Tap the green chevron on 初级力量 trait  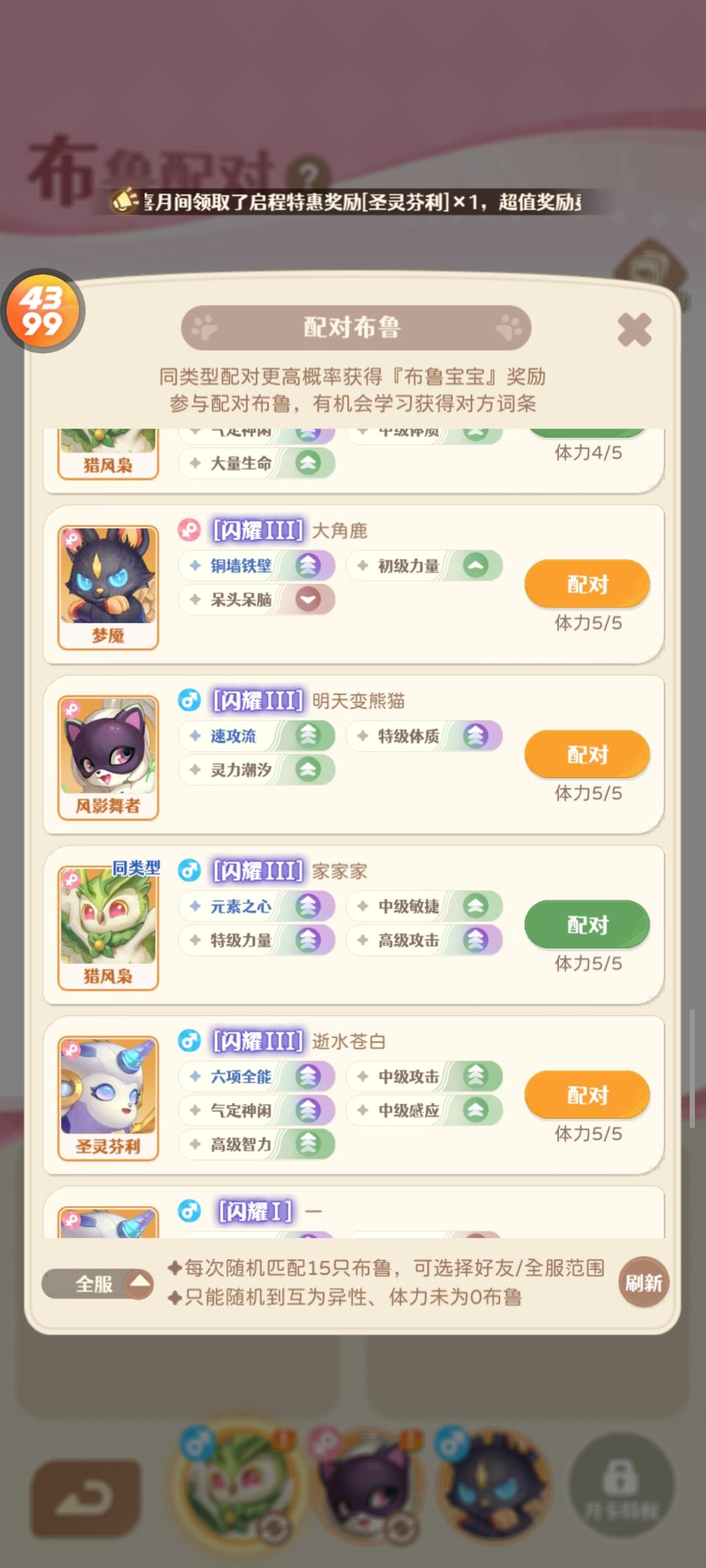pyautogui.click(x=476, y=566)
